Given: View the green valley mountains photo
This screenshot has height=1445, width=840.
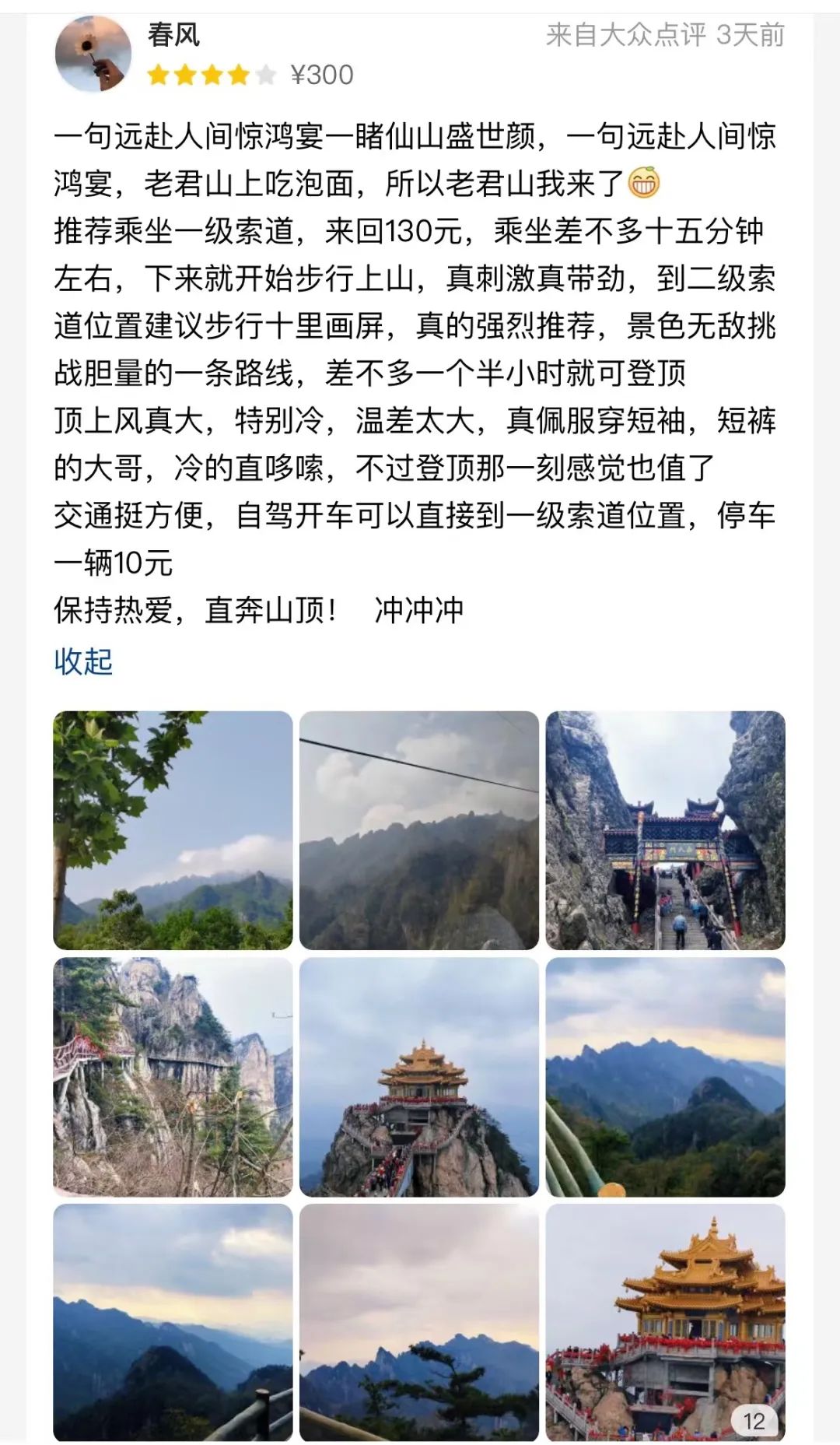Looking at the screenshot, I should click(x=665, y=1076).
